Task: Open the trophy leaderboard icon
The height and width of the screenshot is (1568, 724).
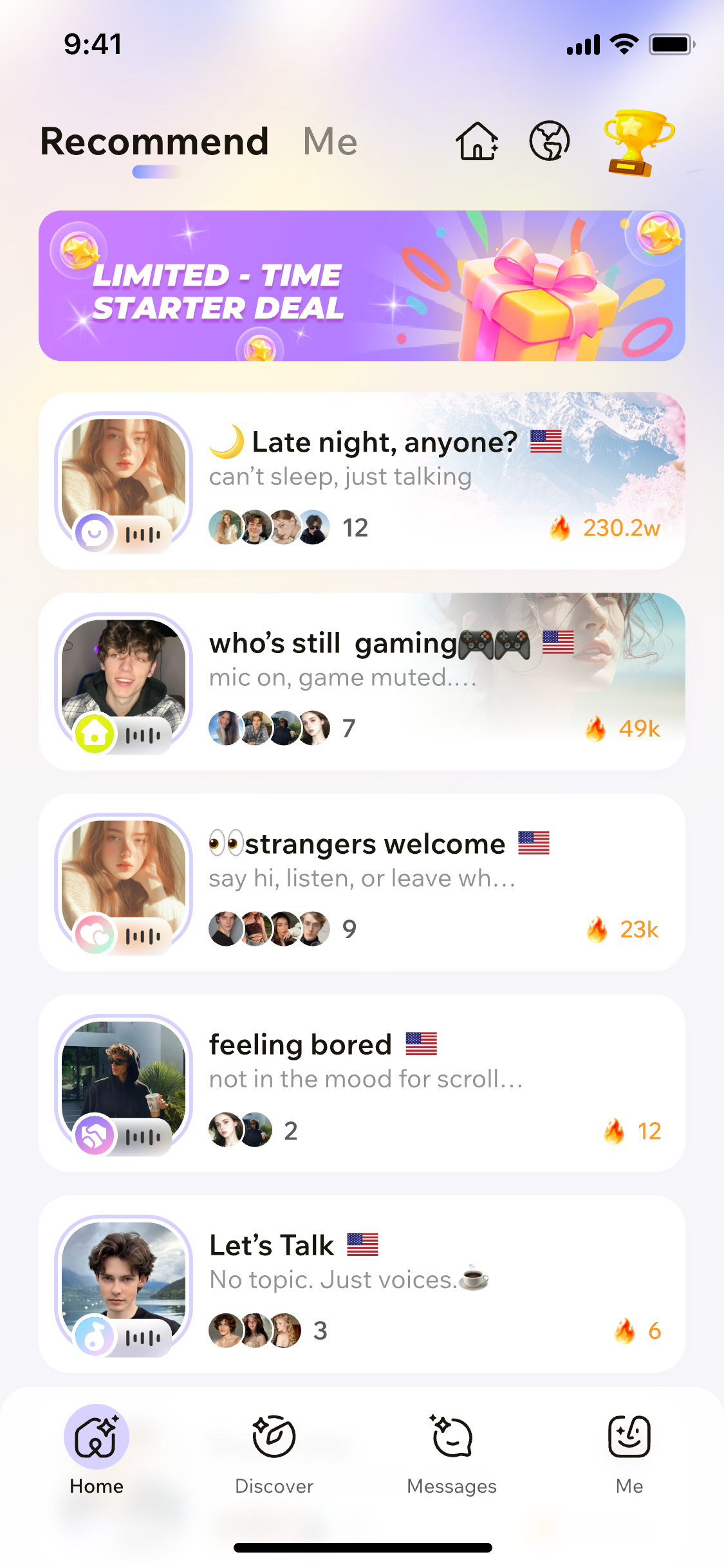Action: click(x=638, y=142)
